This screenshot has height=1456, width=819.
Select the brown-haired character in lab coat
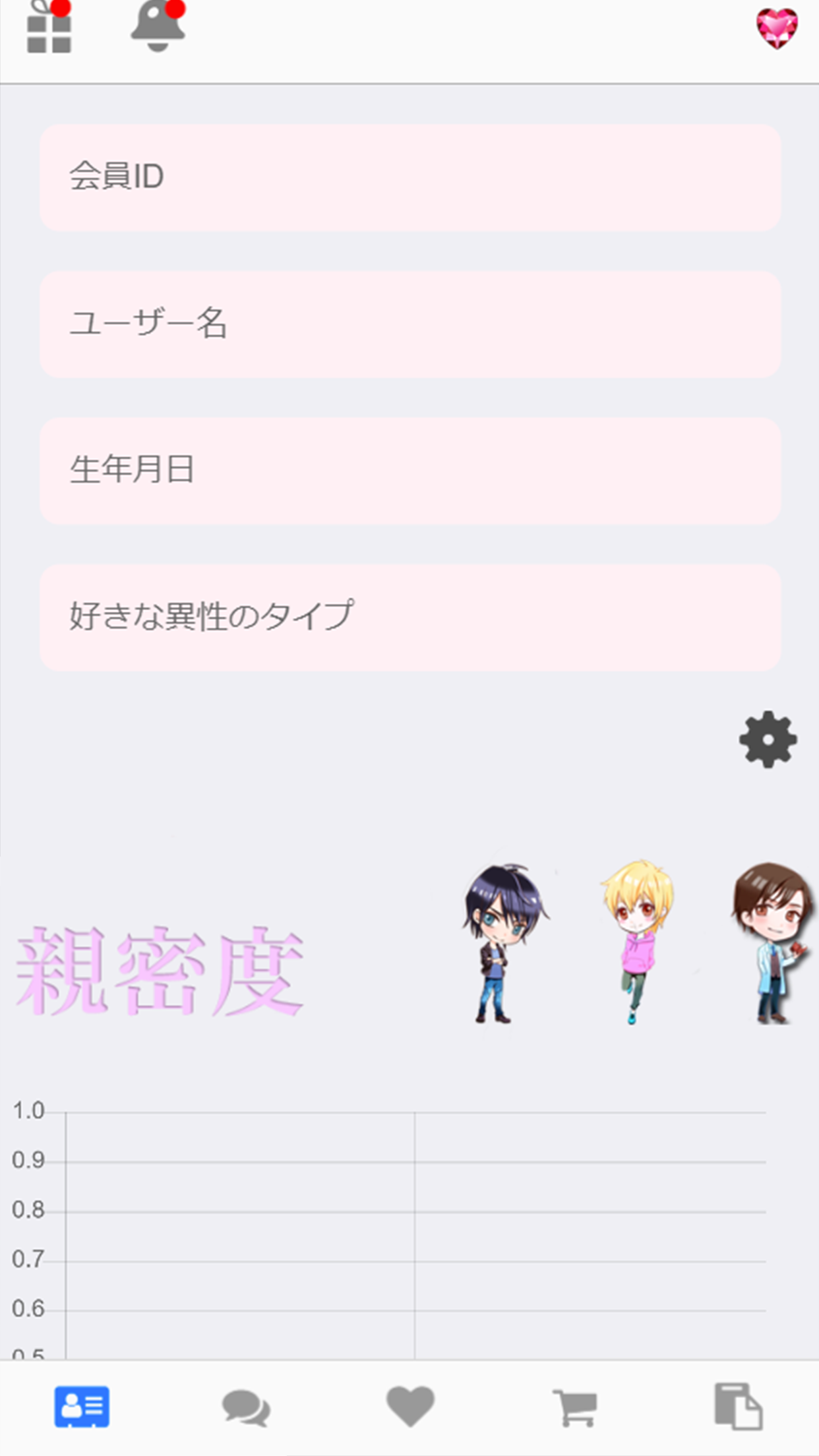(x=773, y=943)
